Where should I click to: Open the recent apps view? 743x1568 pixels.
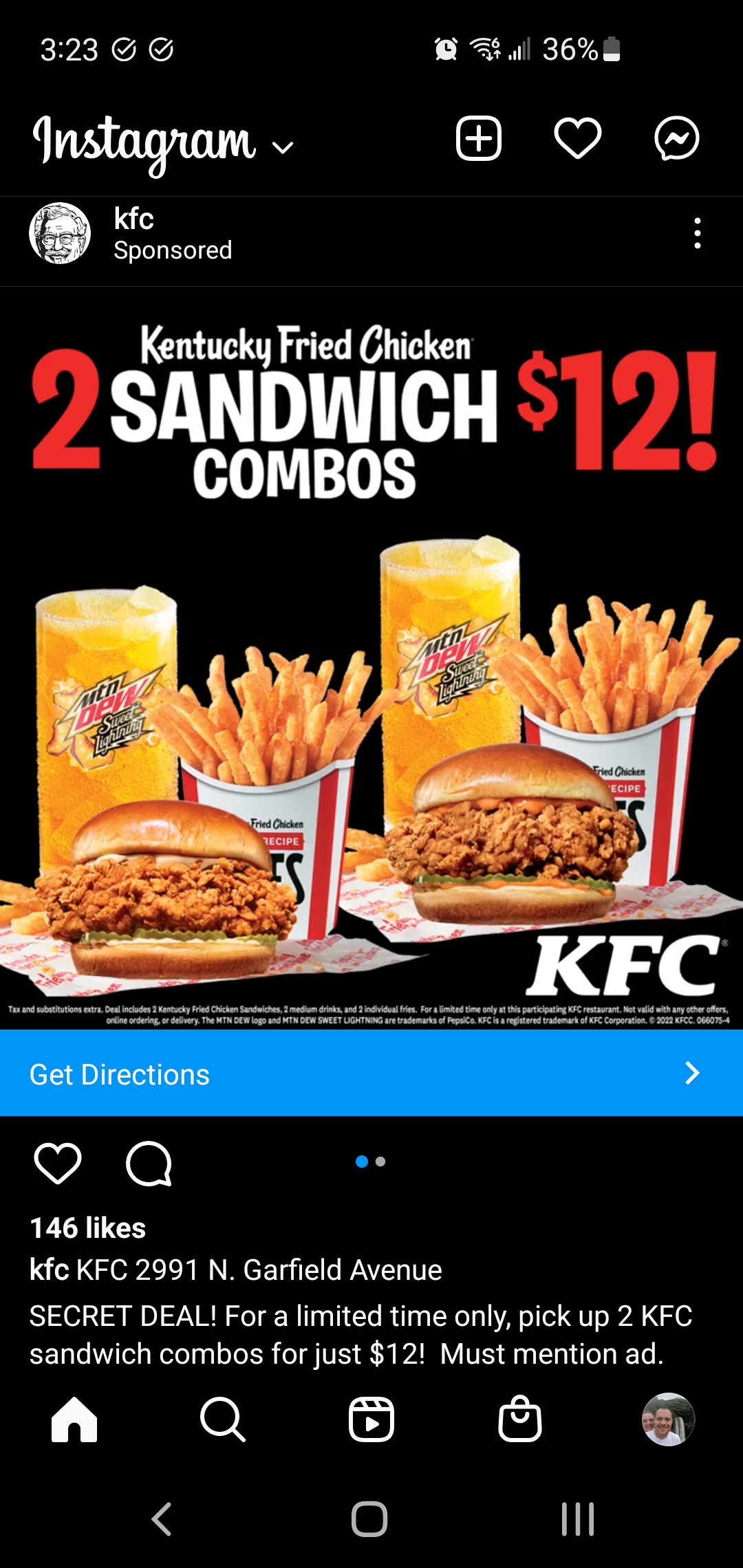[577, 1519]
